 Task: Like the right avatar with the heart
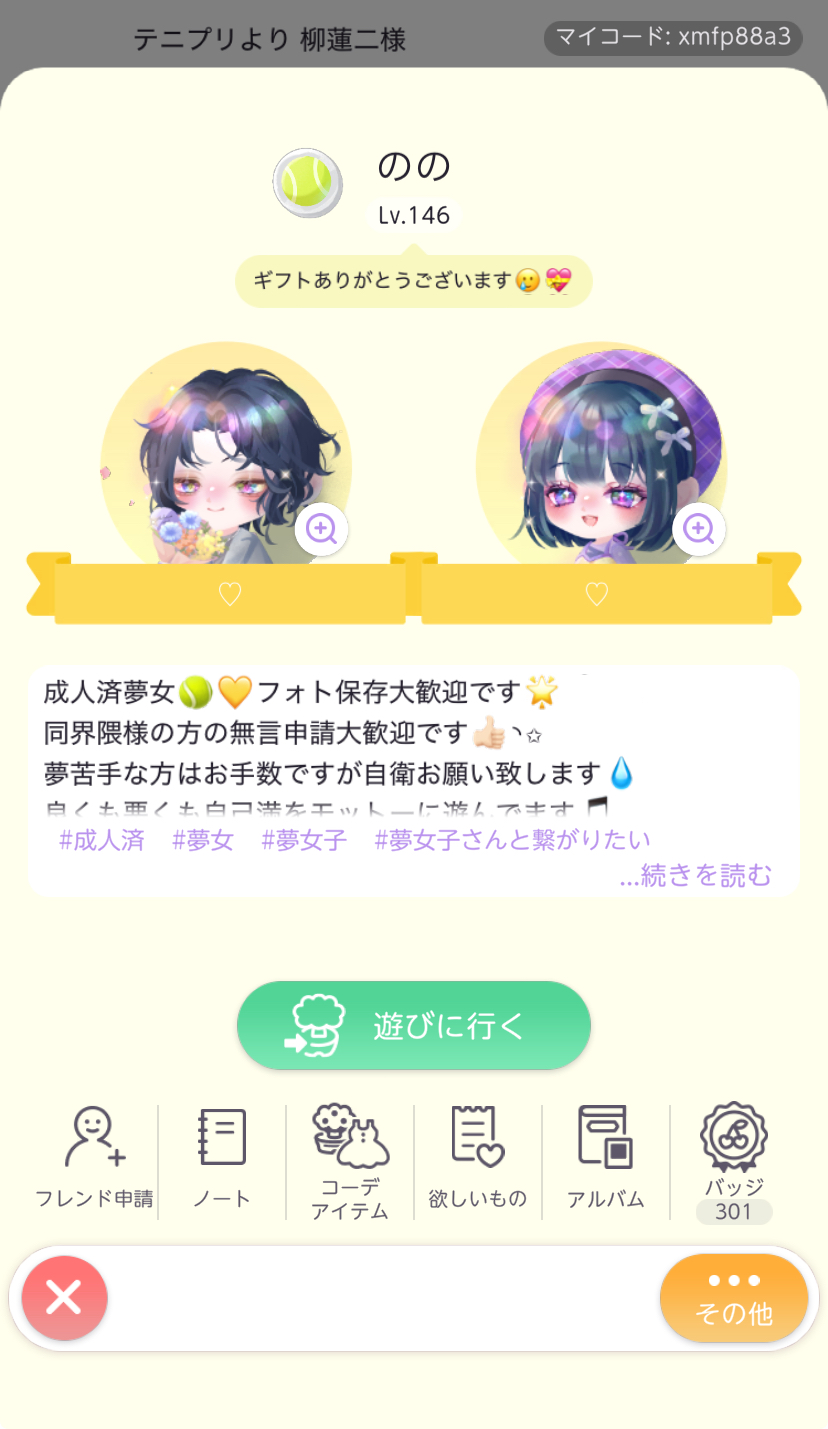(596, 595)
